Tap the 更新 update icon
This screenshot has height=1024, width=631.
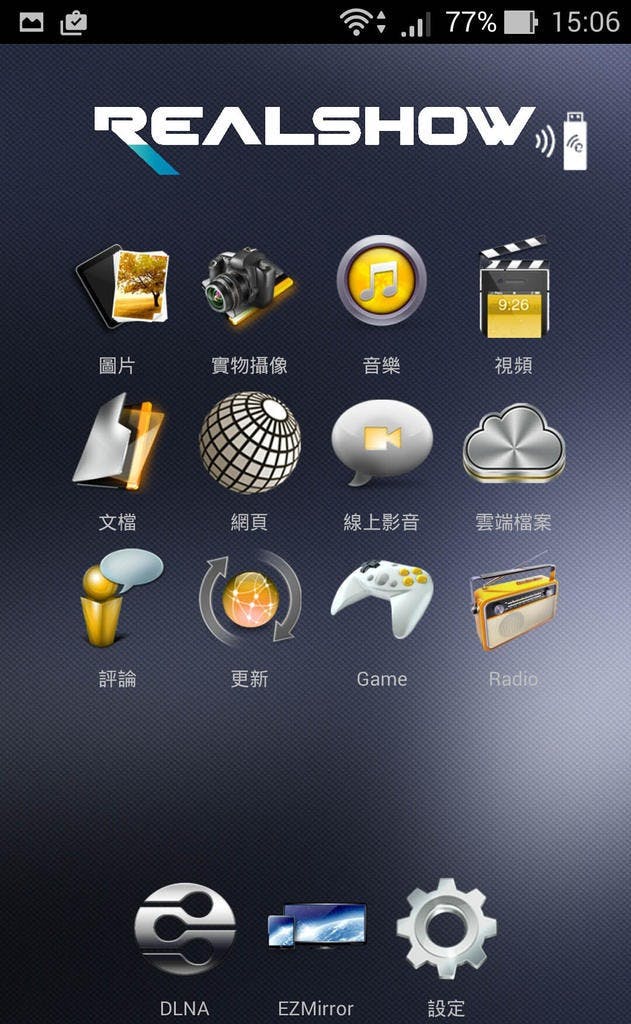pos(249,598)
